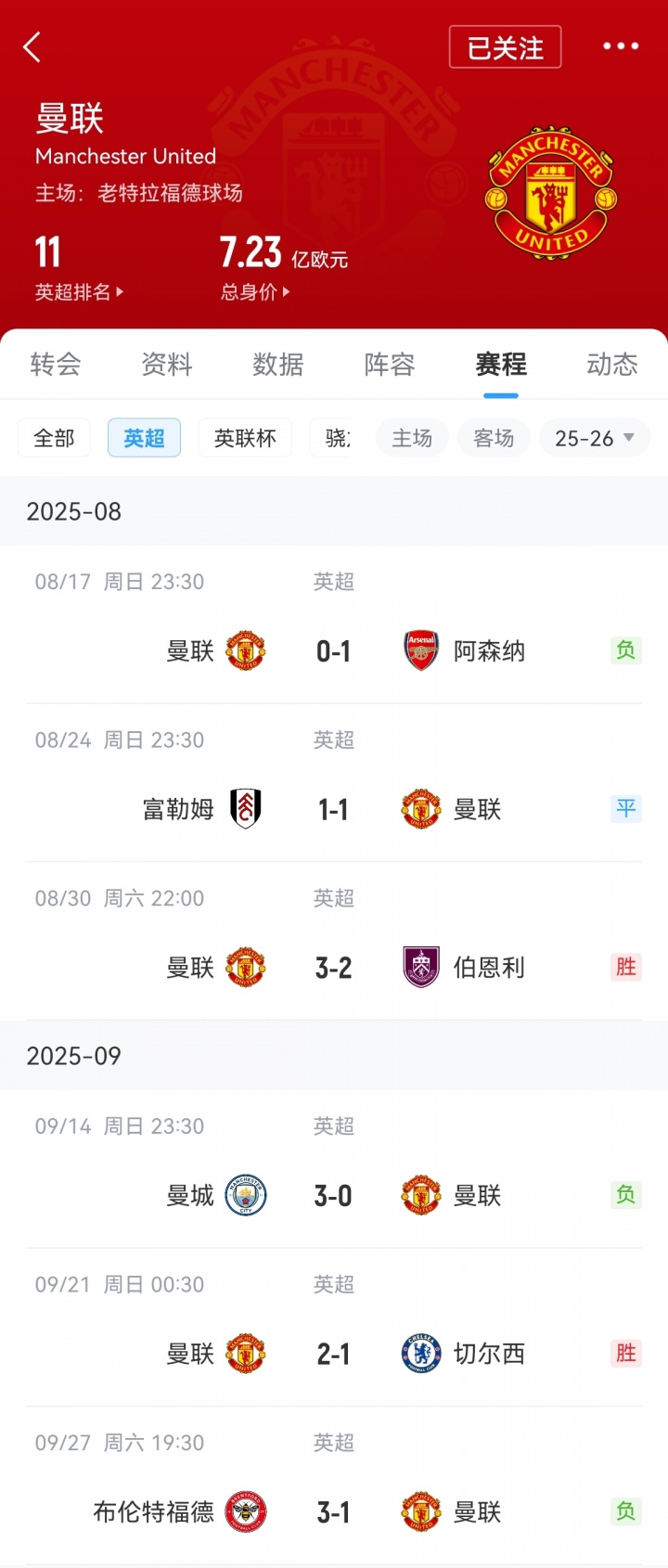This screenshot has height=1568, width=668.
Task: Go back with the top-left arrow
Action: click(x=32, y=46)
